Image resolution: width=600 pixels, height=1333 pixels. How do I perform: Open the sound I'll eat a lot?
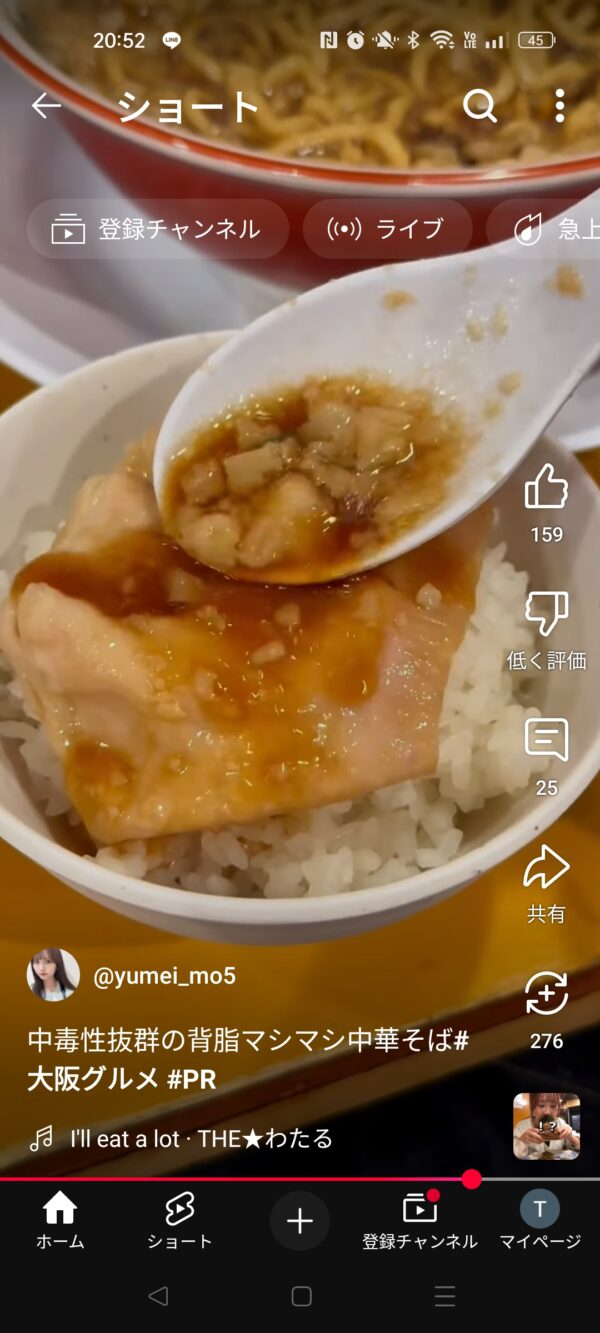pos(200,1138)
